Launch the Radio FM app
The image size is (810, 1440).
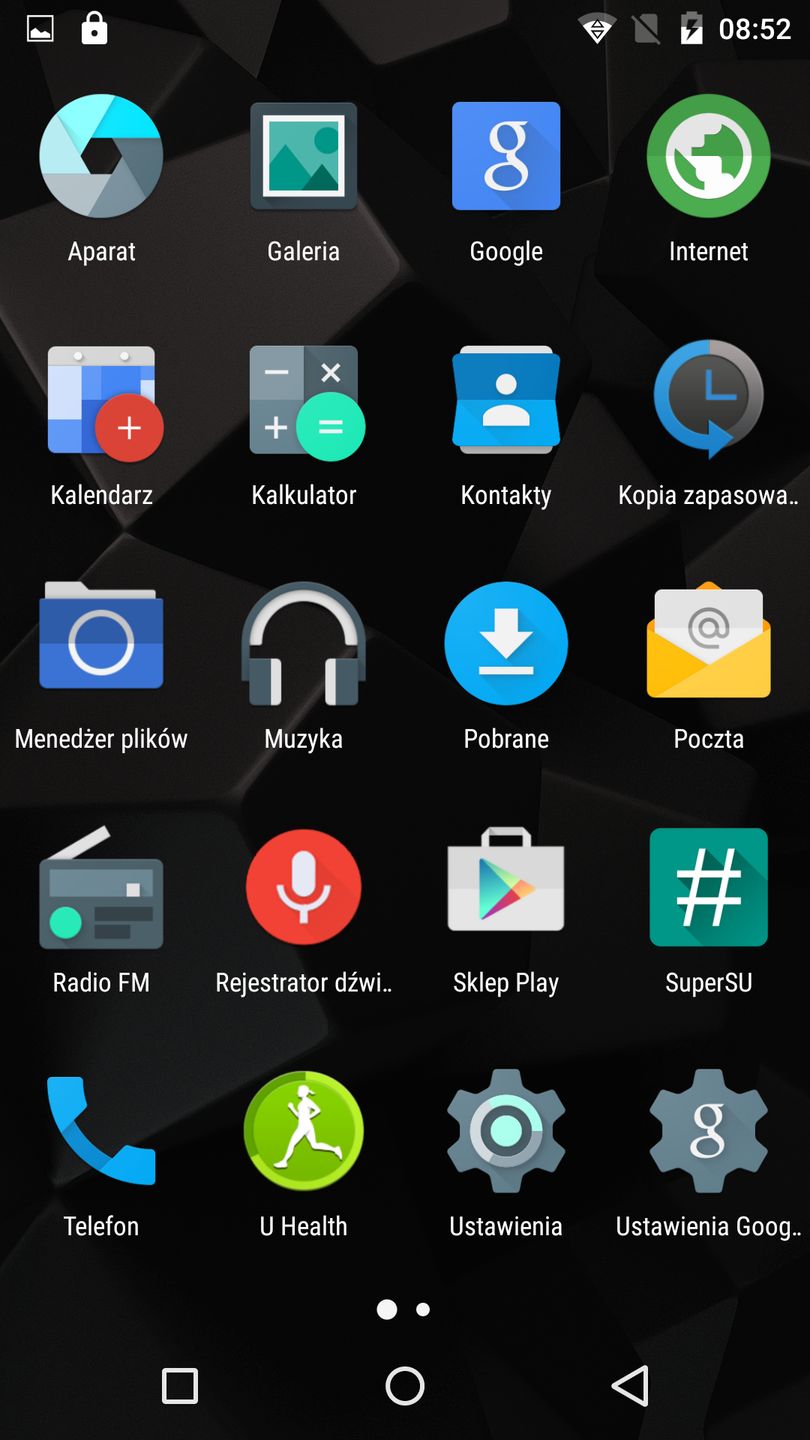pos(101,887)
